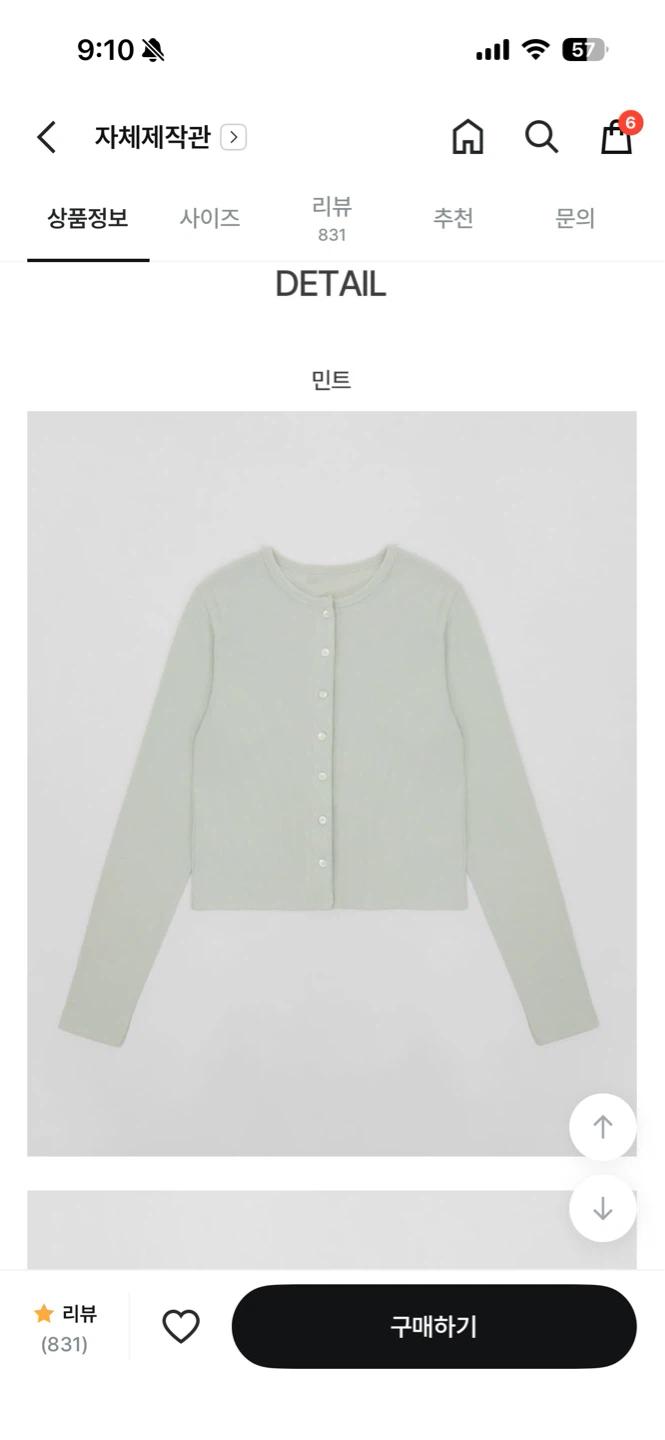Open the 자체제작관 store link
The width and height of the screenshot is (665, 1440).
coord(170,137)
